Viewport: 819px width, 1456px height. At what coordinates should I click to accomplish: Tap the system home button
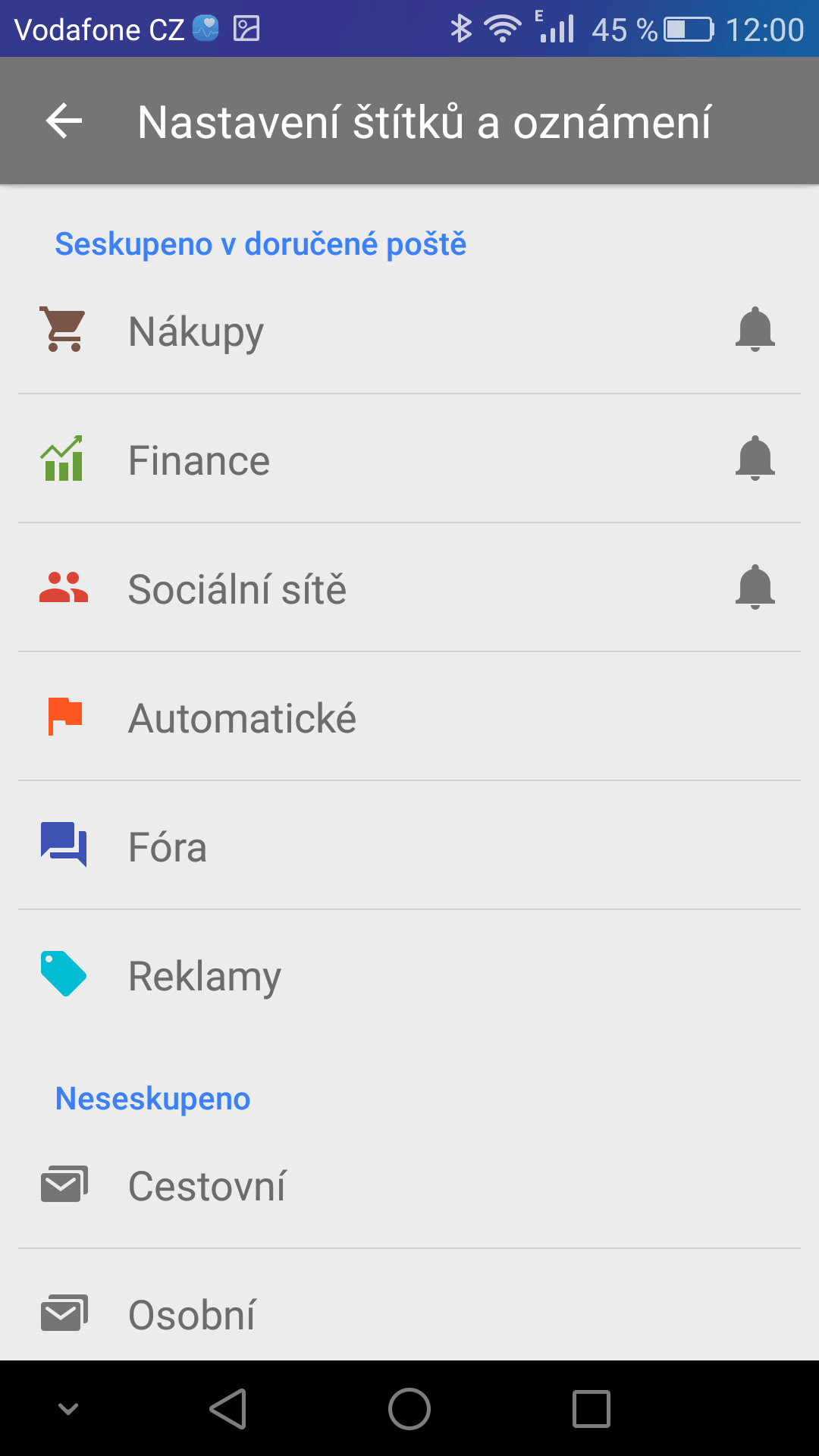(409, 1409)
